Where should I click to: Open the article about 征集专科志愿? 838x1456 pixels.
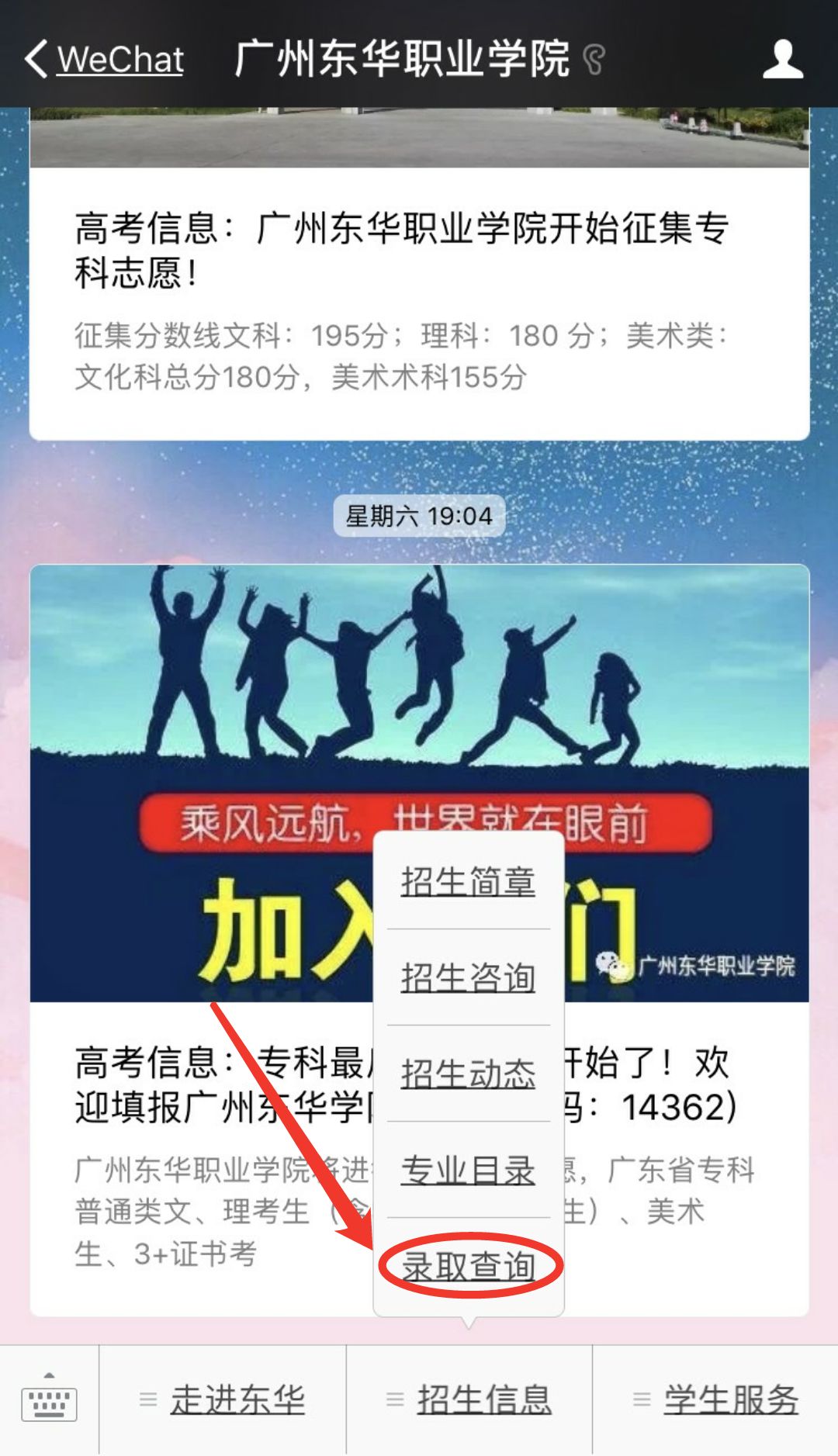click(402, 250)
